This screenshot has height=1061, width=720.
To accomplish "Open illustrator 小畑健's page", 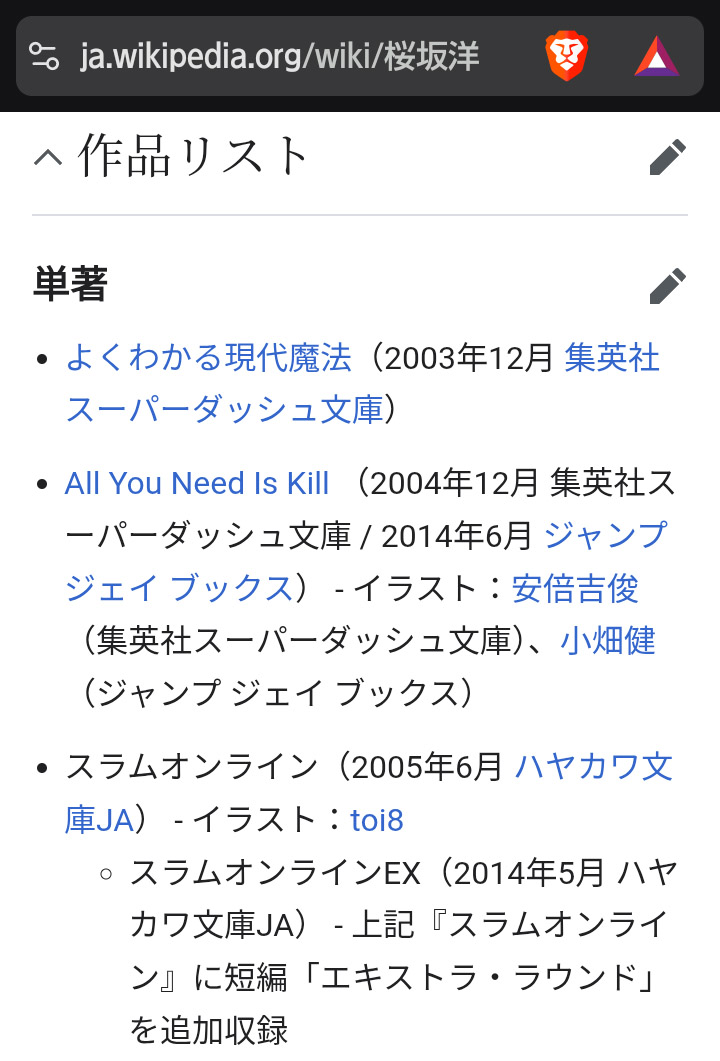I will (608, 640).
